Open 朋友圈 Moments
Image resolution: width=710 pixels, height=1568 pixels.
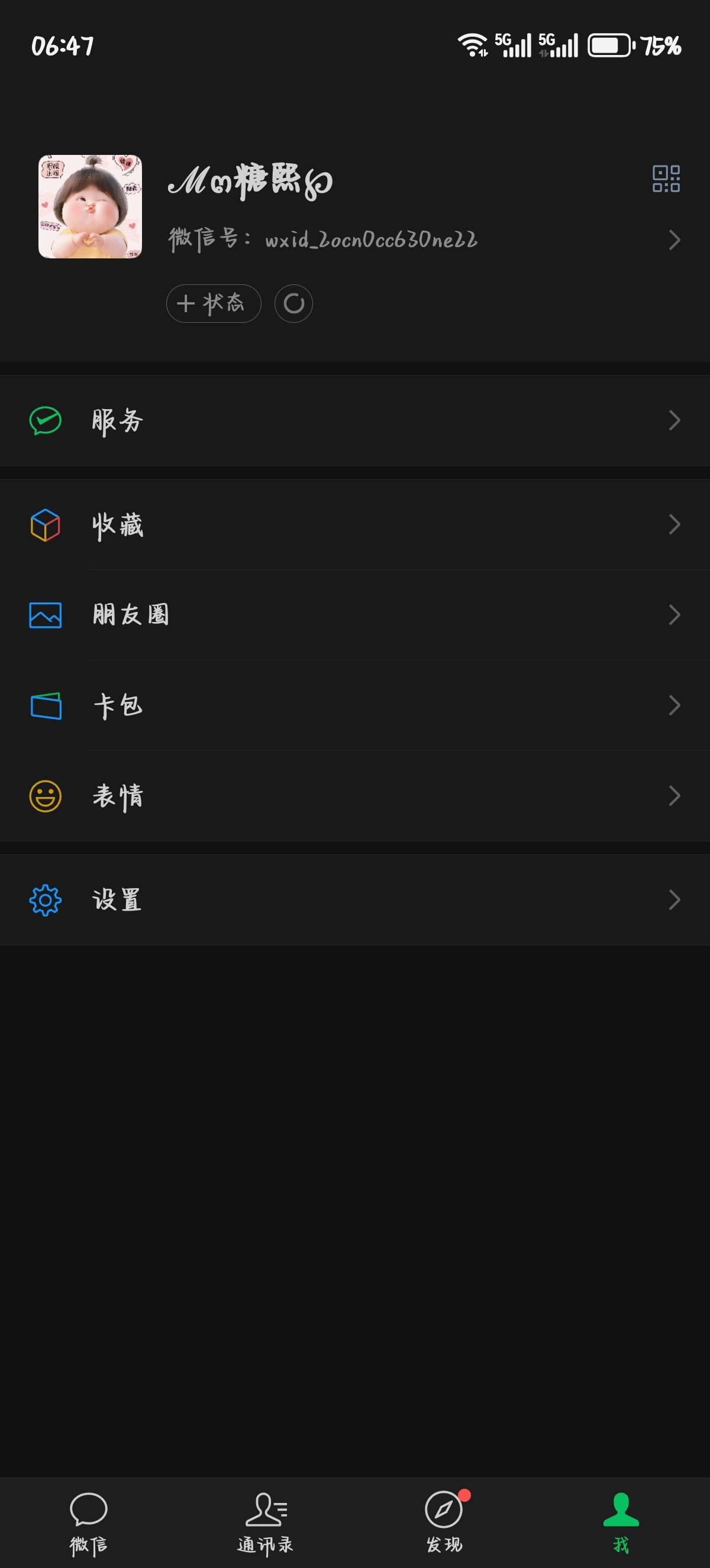click(x=355, y=615)
